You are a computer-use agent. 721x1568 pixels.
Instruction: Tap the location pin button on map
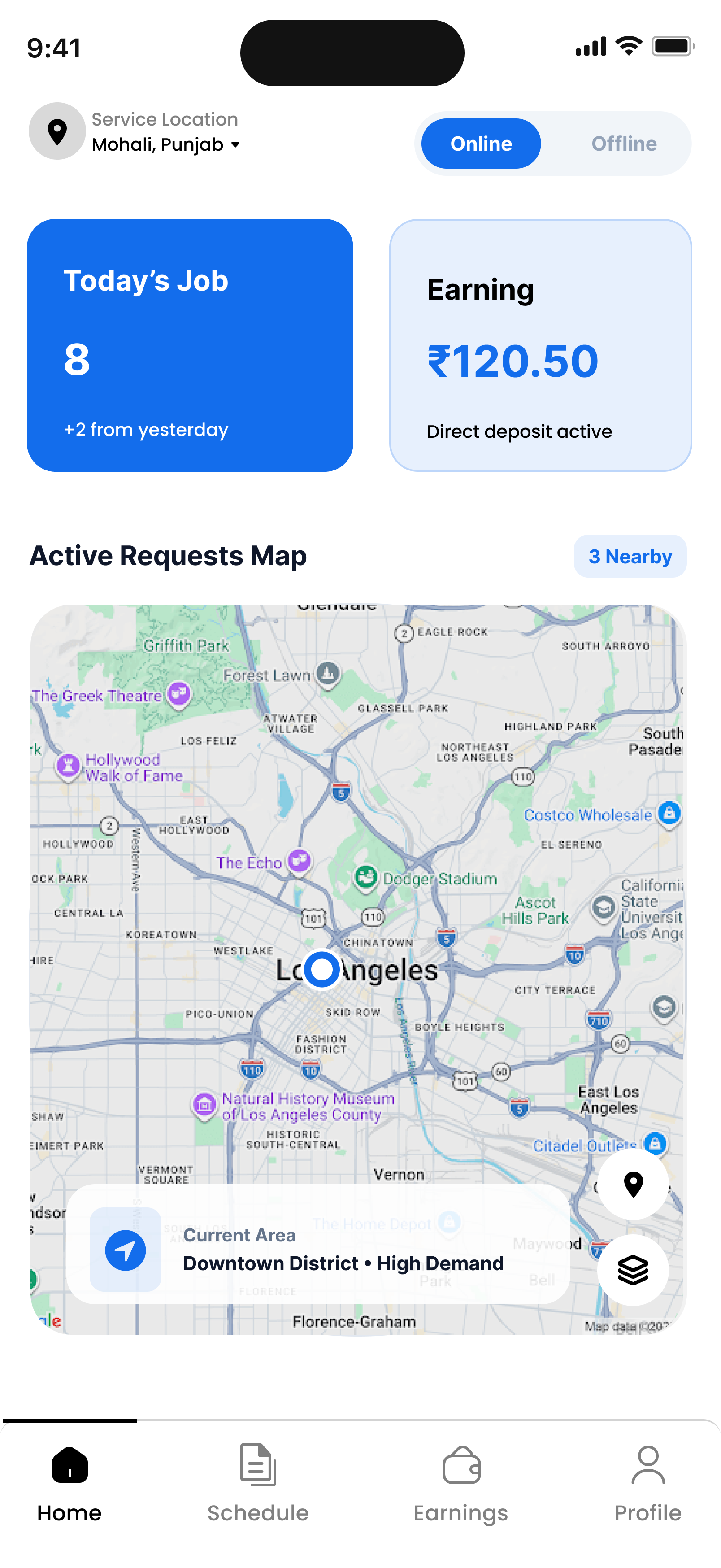click(x=634, y=1184)
